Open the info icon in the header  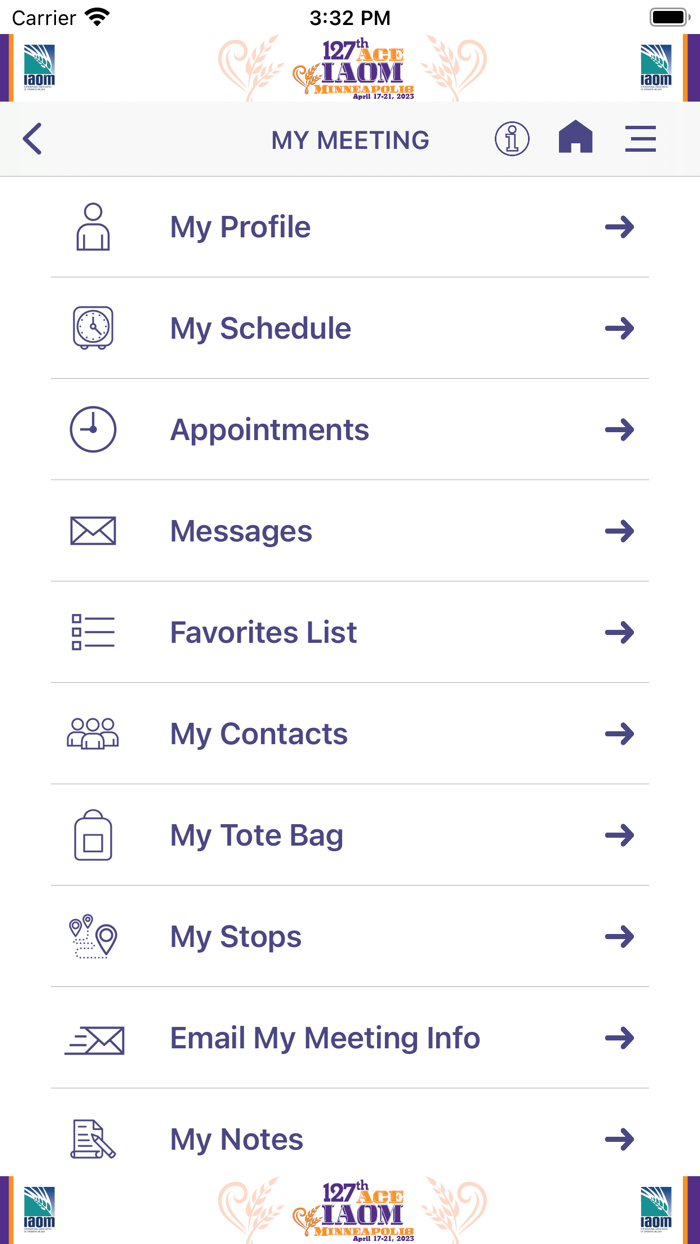512,139
